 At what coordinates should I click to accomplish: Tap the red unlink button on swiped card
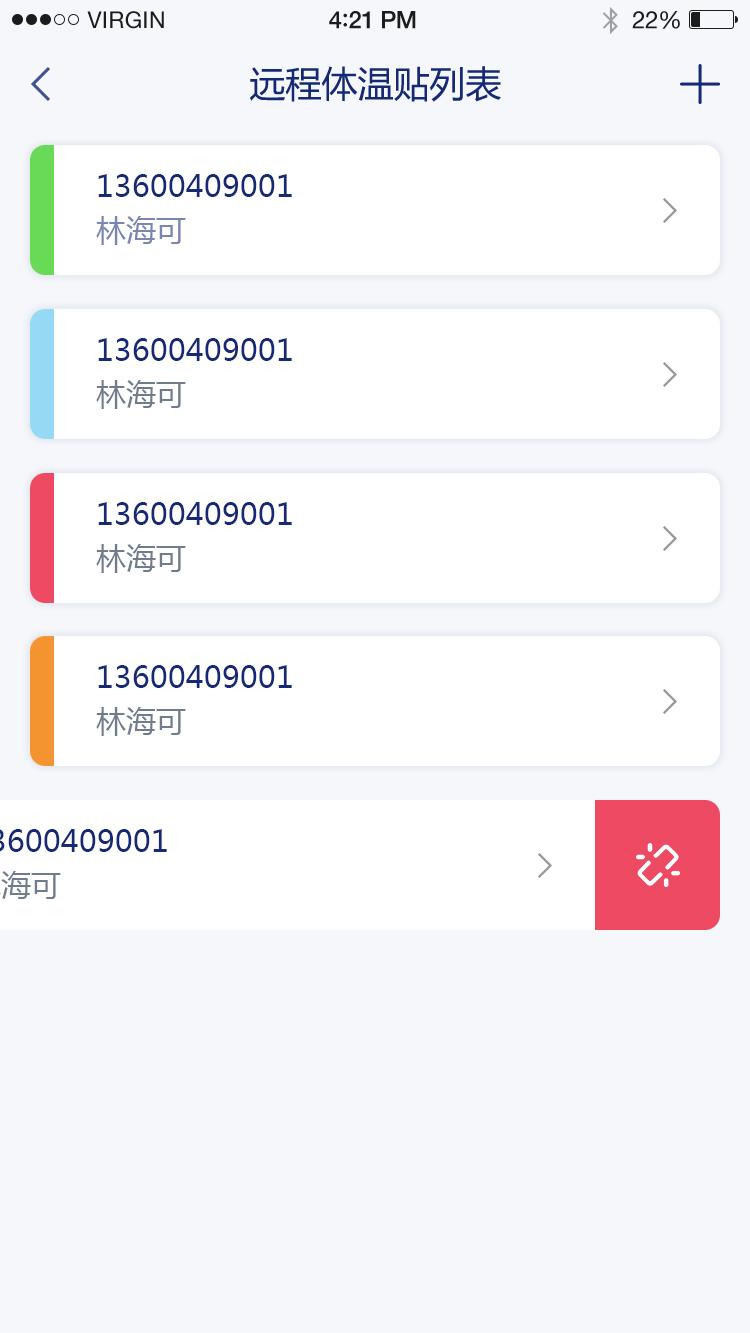click(x=657, y=865)
